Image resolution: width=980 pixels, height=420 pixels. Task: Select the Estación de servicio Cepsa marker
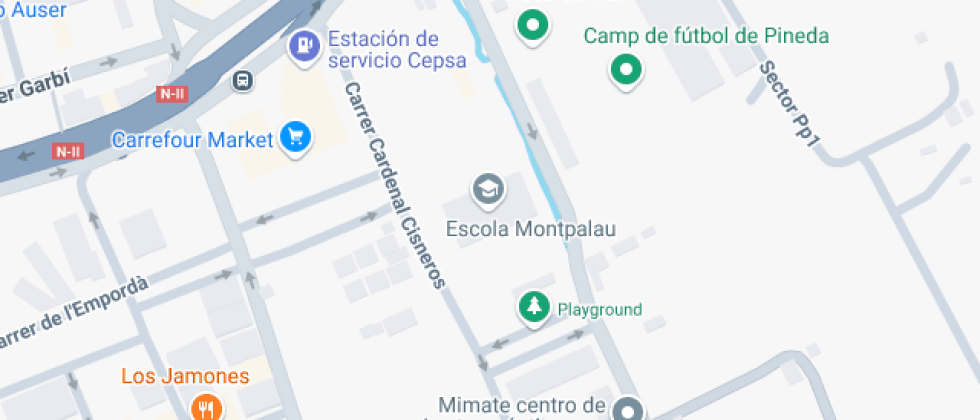pyautogui.click(x=302, y=46)
